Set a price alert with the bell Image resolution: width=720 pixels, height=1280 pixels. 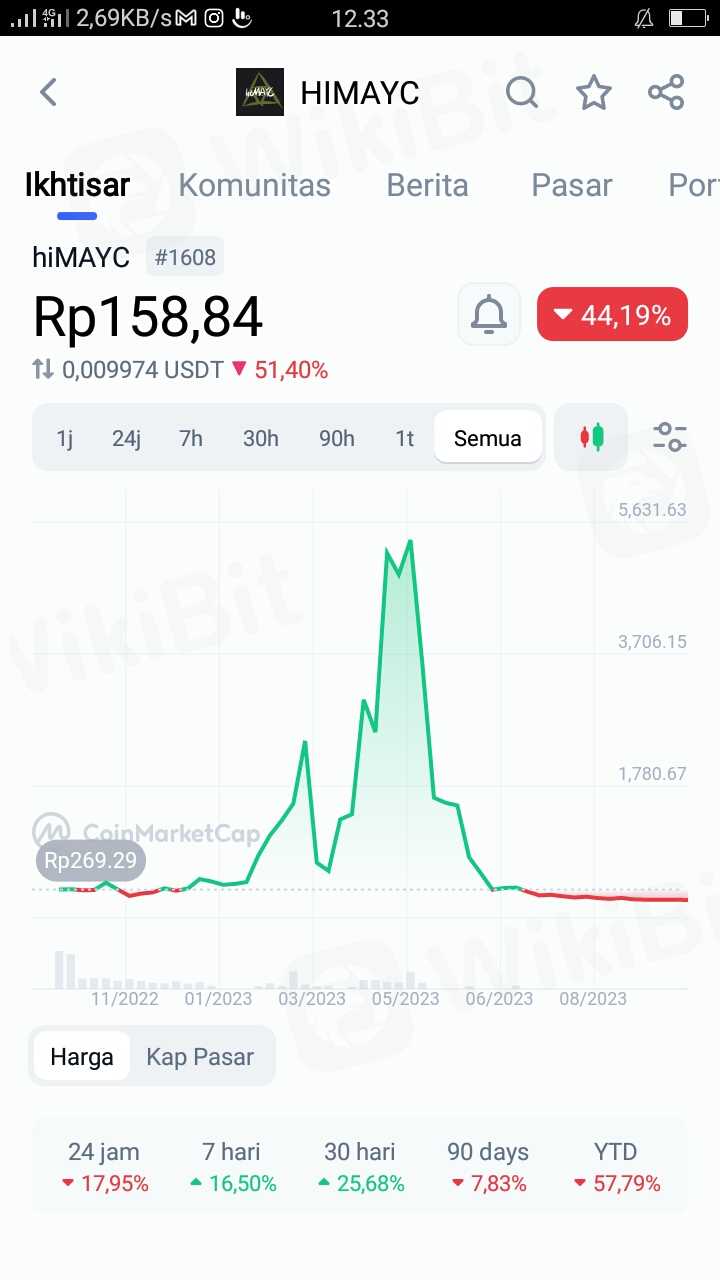click(x=489, y=315)
